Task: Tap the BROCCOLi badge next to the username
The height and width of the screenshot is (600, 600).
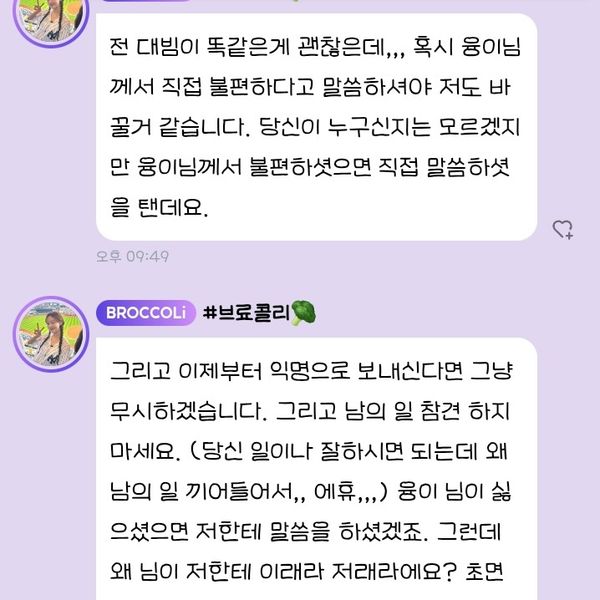Action: click(142, 312)
